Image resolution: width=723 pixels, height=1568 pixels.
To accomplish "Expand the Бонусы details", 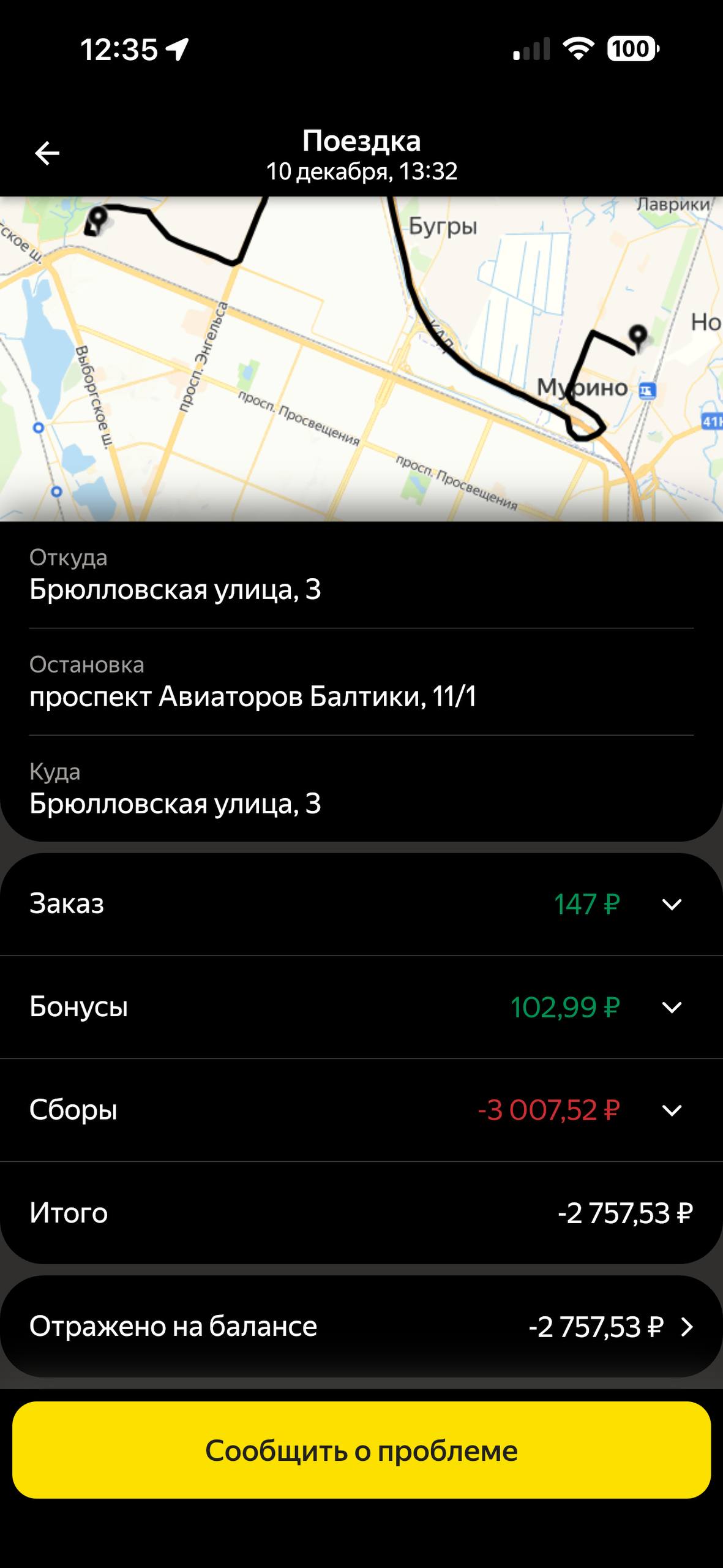I will 672,1008.
